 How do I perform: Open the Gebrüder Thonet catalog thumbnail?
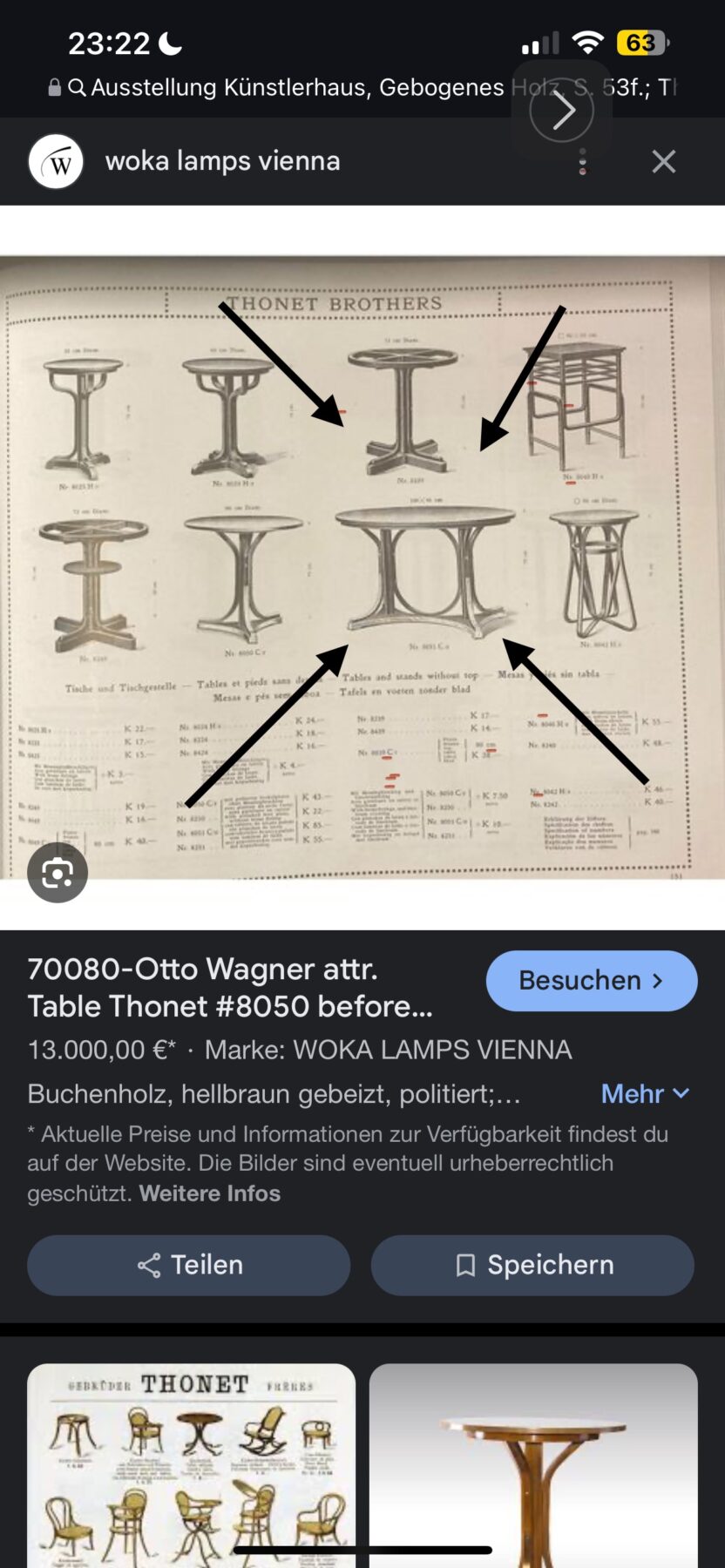(191, 1465)
